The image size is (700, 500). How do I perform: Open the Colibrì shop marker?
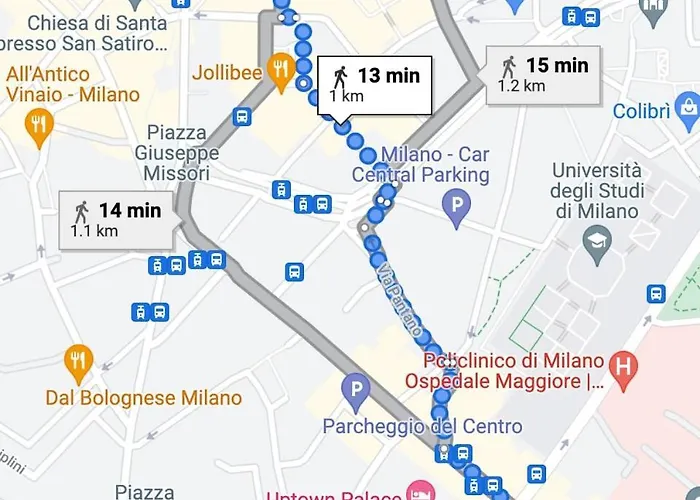click(x=687, y=107)
